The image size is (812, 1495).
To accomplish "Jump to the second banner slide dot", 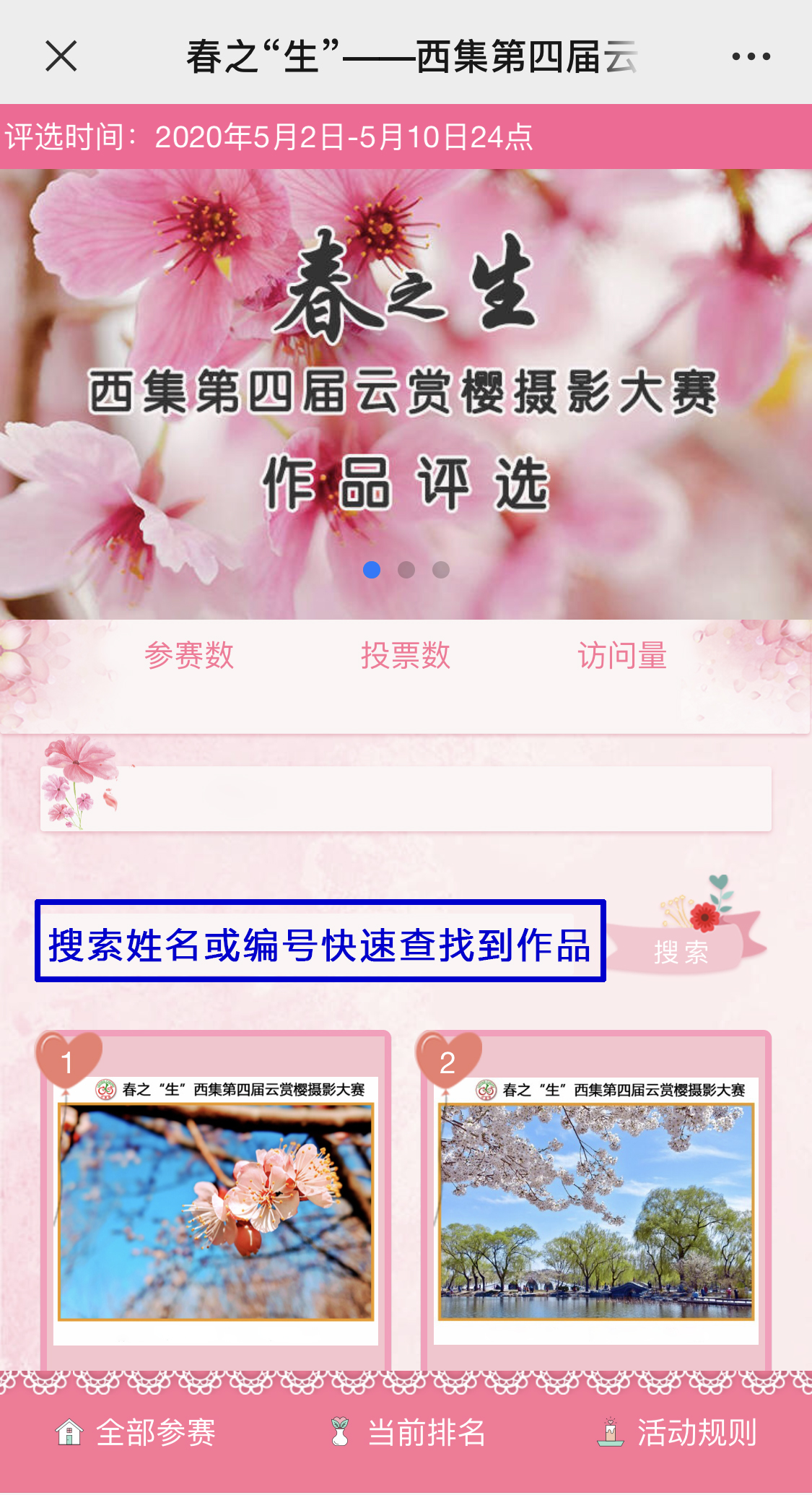I will 406,570.
